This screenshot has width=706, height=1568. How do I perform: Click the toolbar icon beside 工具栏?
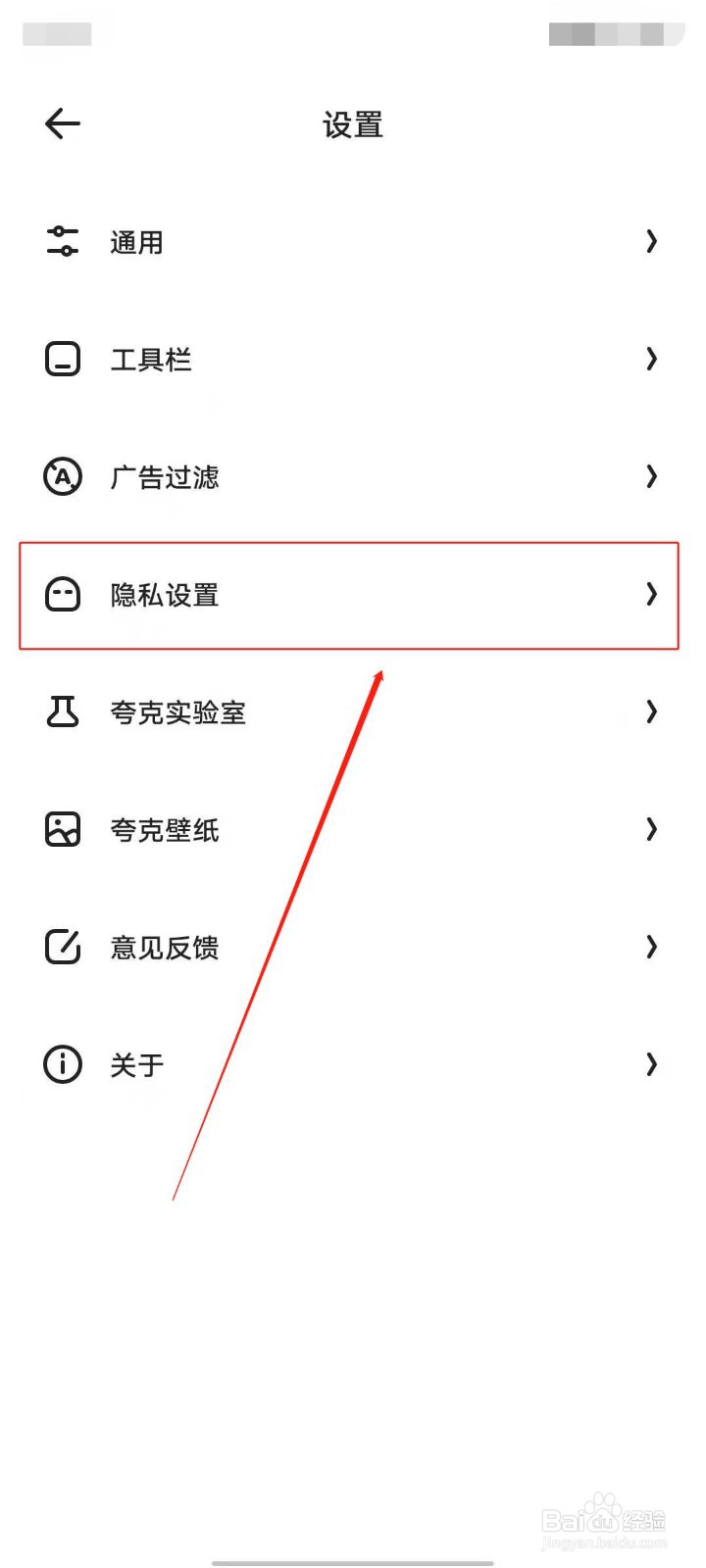coord(61,359)
